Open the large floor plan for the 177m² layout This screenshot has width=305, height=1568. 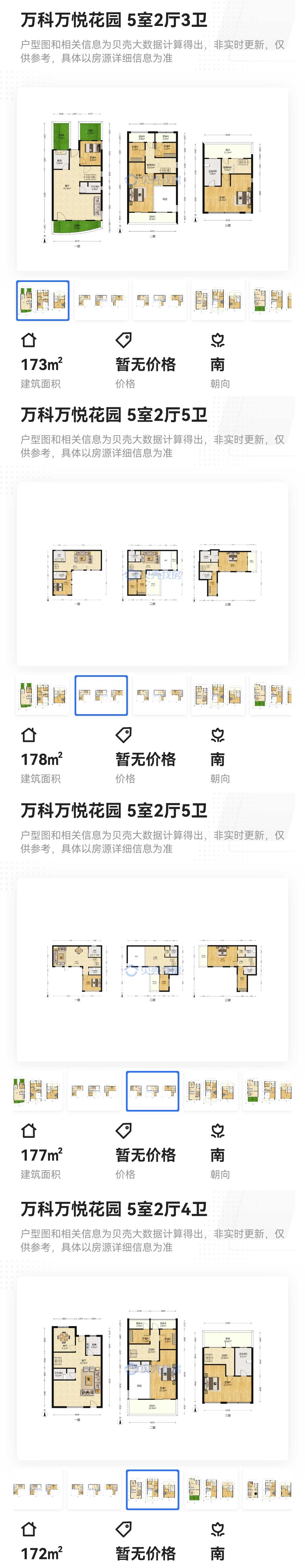152,970
